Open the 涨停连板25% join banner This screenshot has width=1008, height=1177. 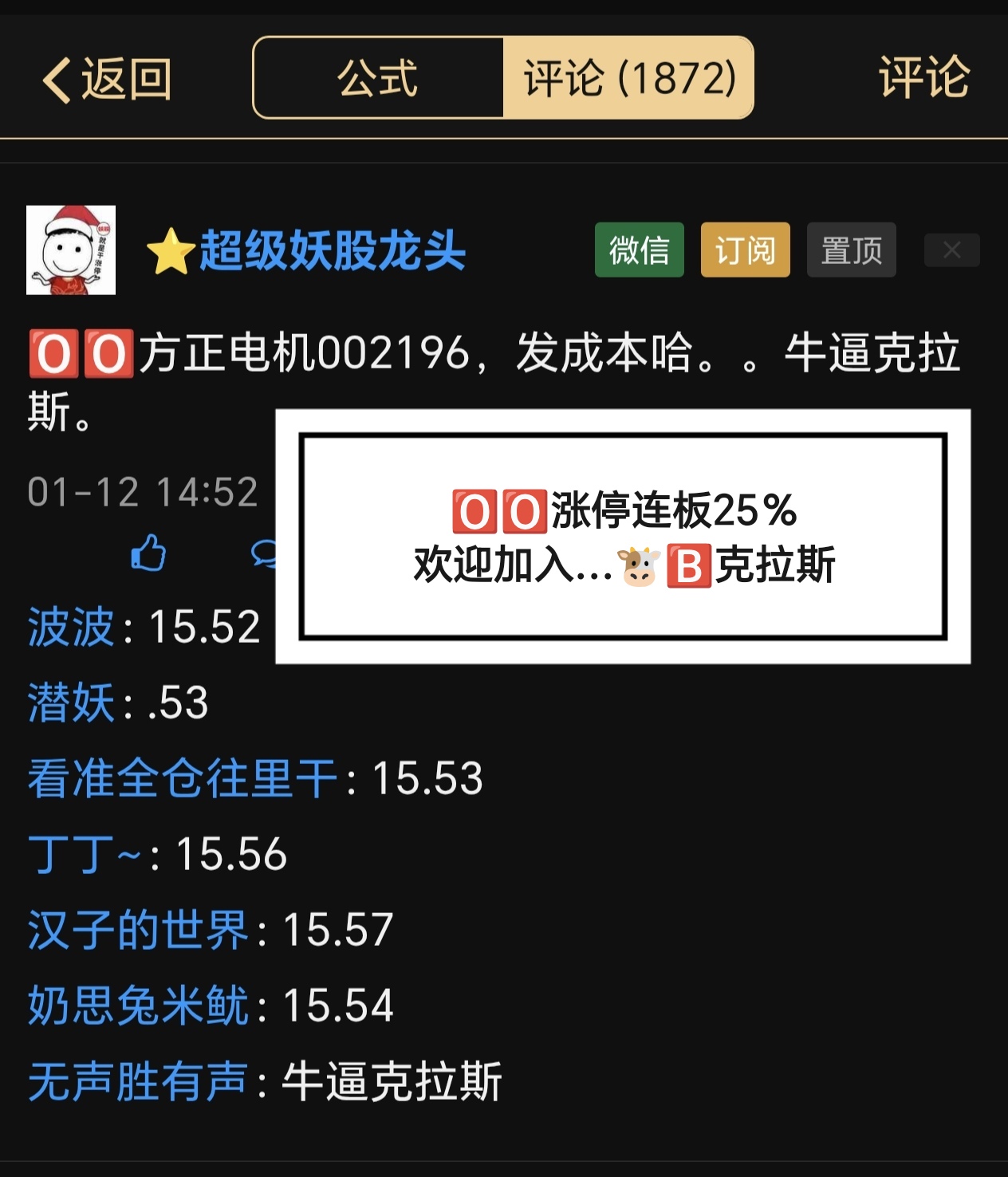tap(623, 537)
